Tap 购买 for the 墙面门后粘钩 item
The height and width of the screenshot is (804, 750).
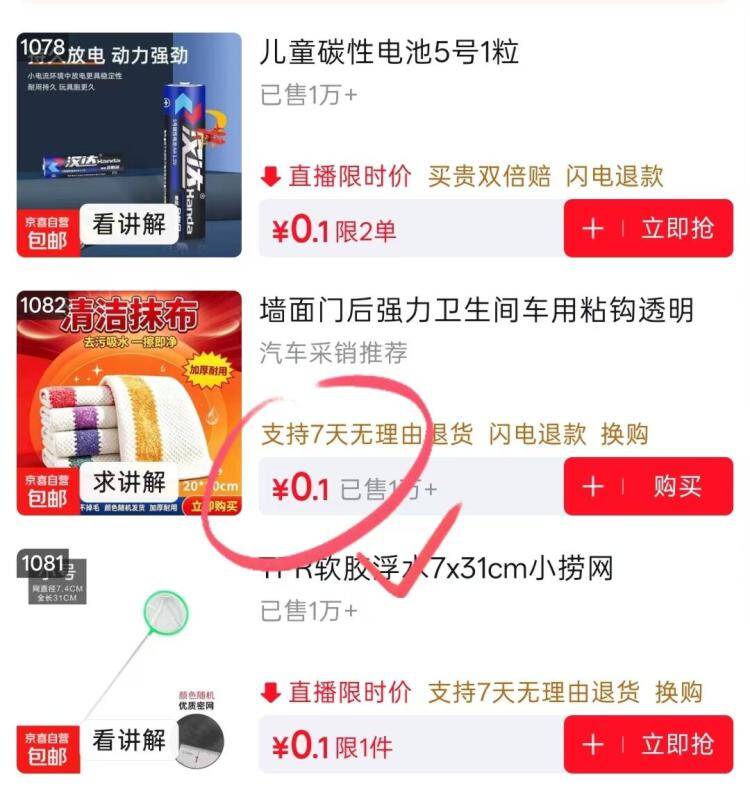pyautogui.click(x=677, y=486)
